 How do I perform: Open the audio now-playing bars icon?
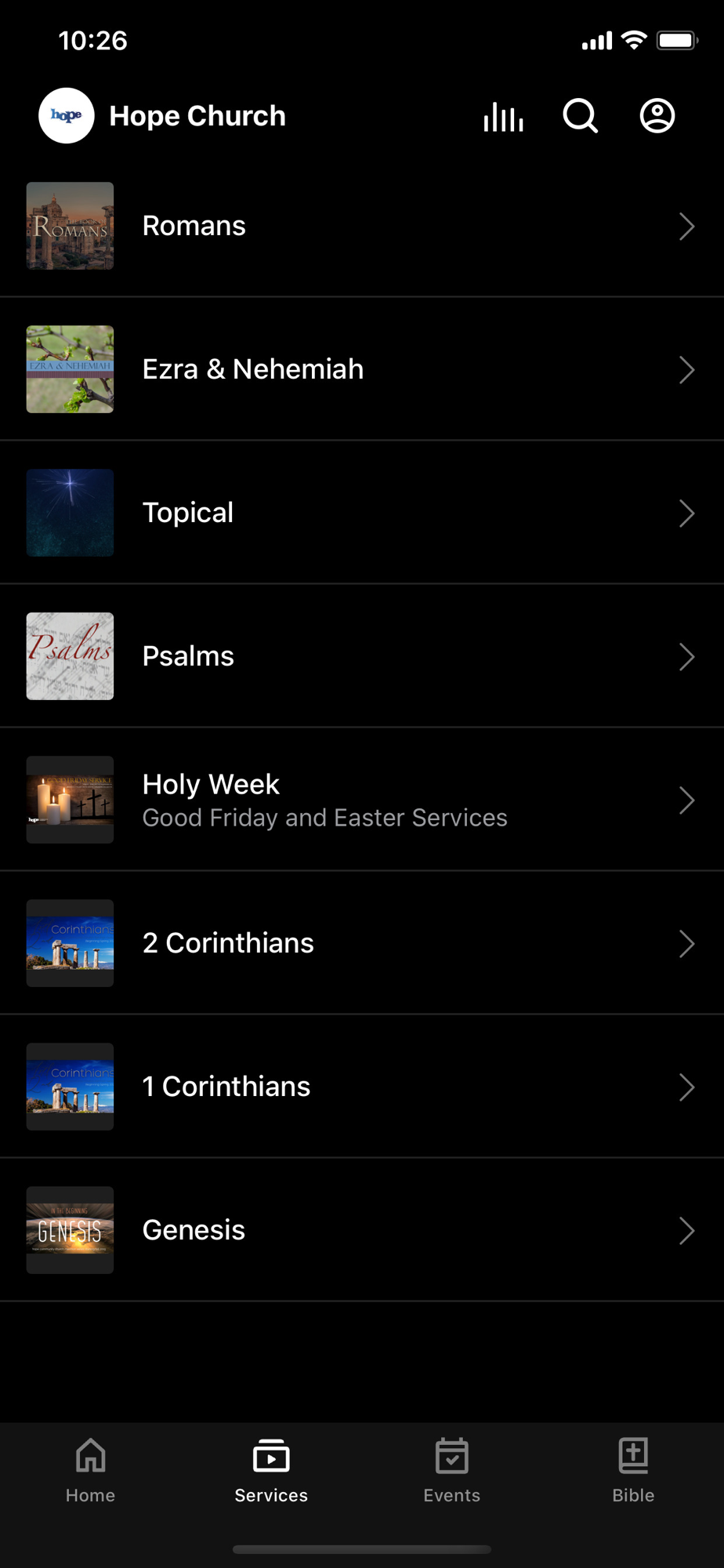point(503,117)
